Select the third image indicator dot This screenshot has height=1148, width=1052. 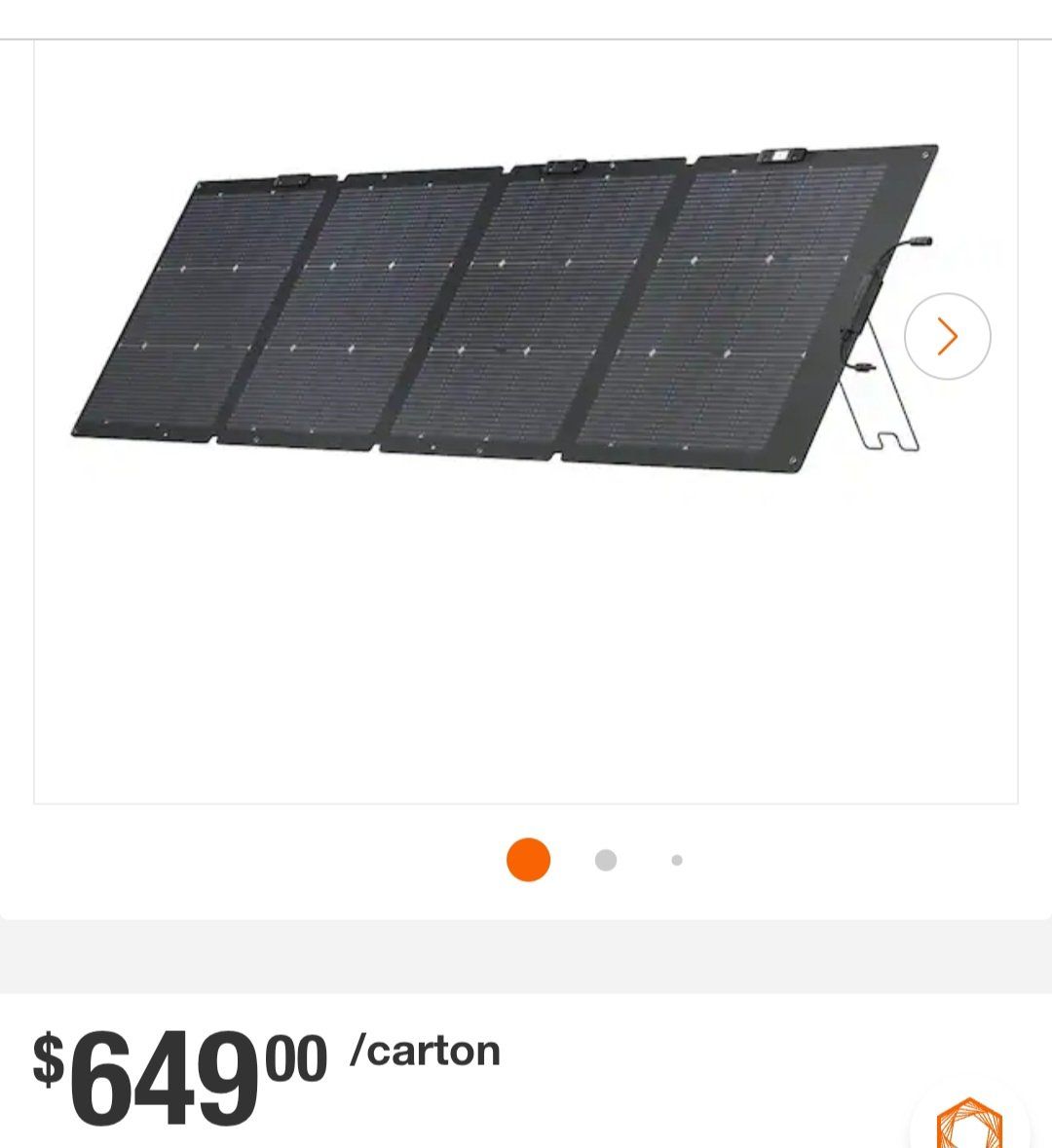[677, 860]
